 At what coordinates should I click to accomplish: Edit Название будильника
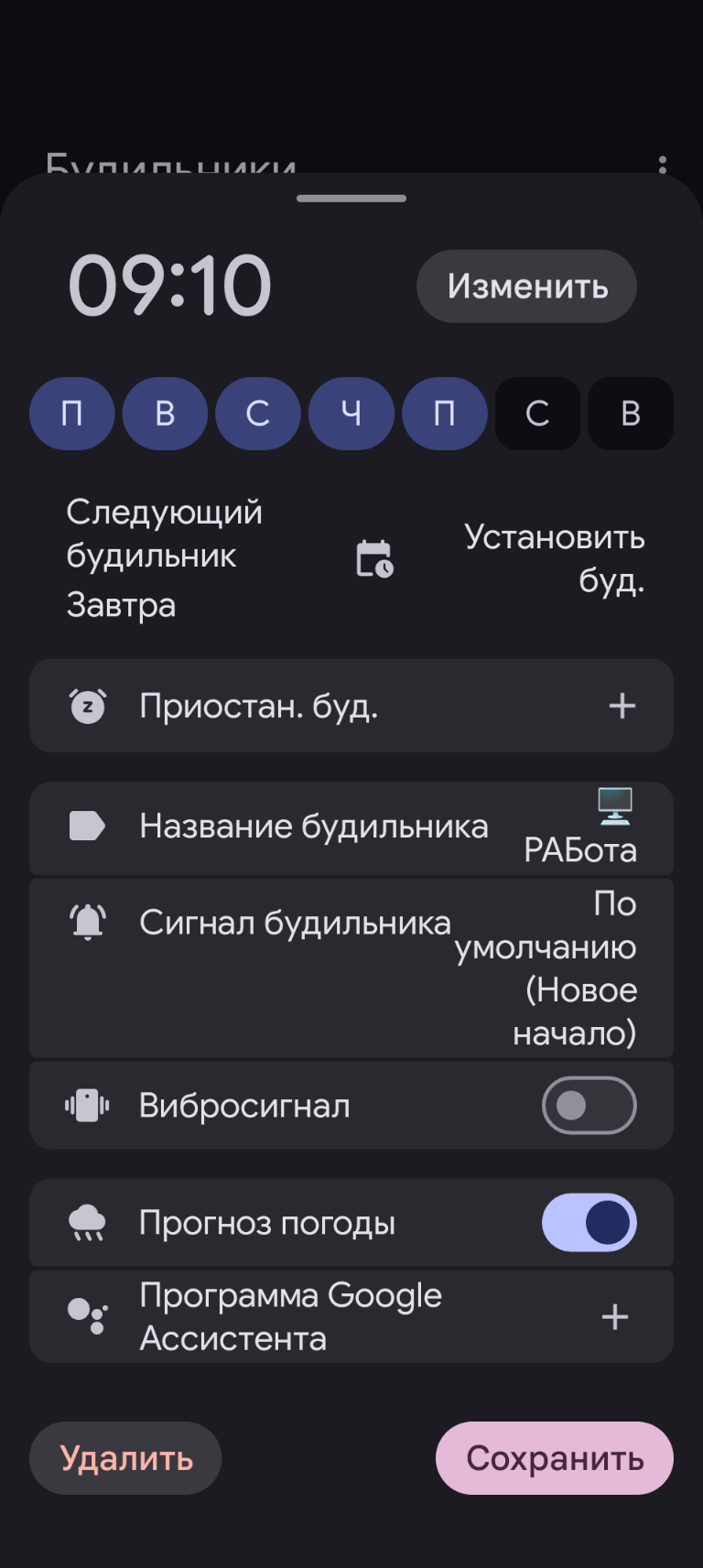click(x=351, y=827)
